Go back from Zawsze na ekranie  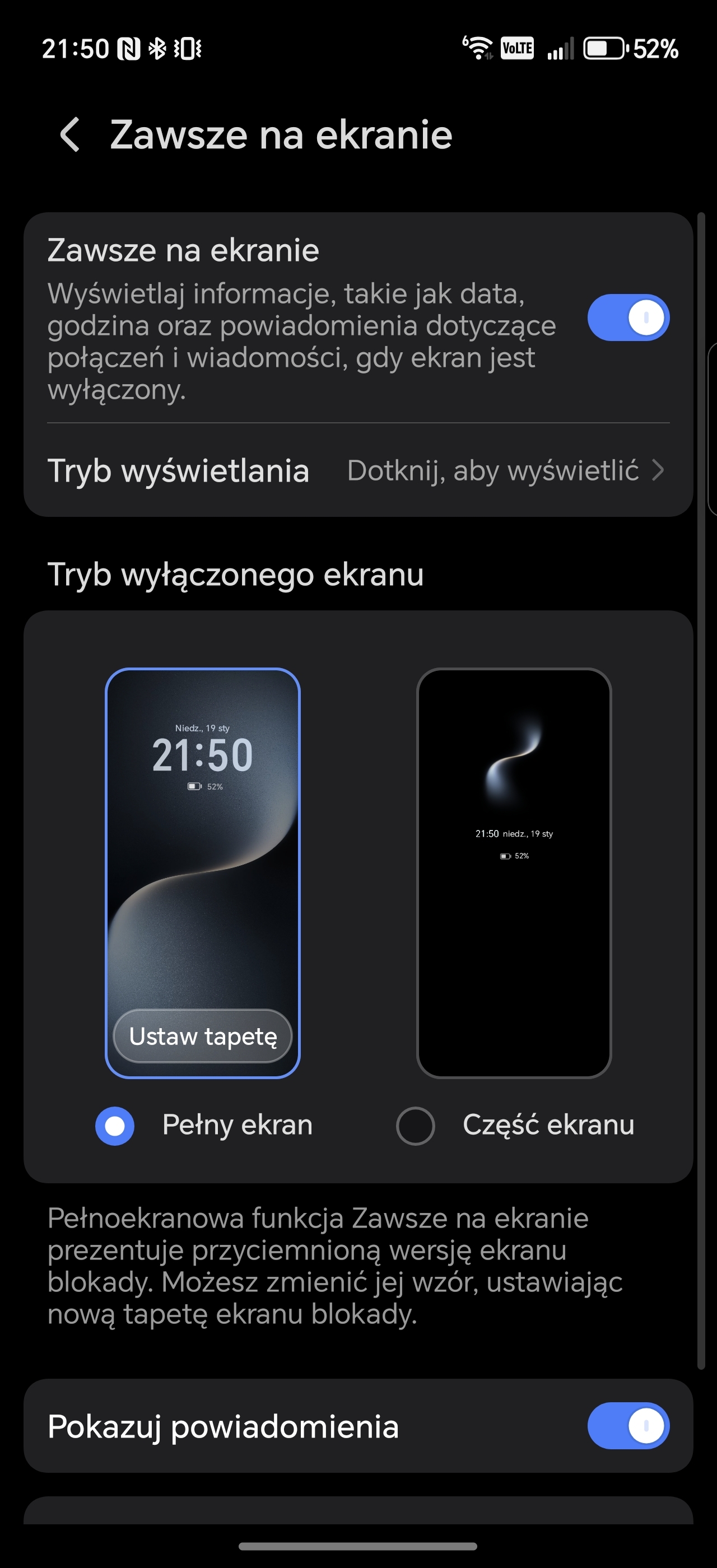click(70, 134)
